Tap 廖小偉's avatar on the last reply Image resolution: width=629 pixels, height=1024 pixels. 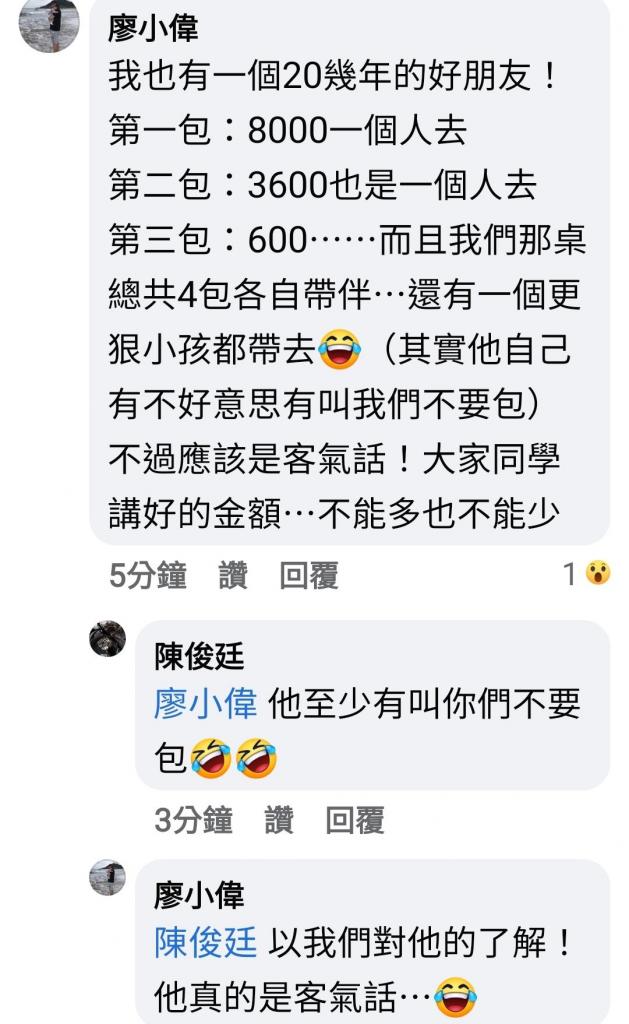click(x=107, y=877)
